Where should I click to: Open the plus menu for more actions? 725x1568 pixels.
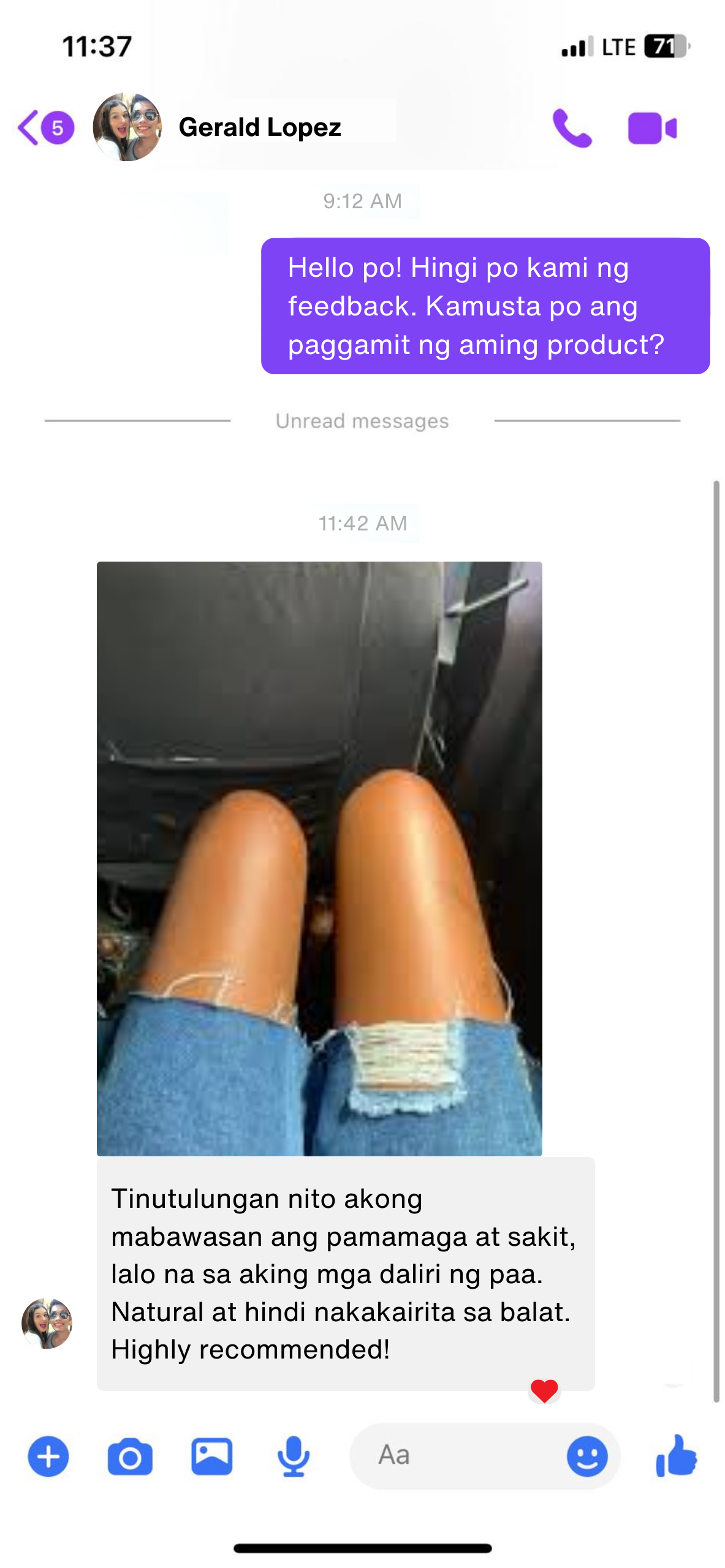pyautogui.click(x=48, y=1456)
